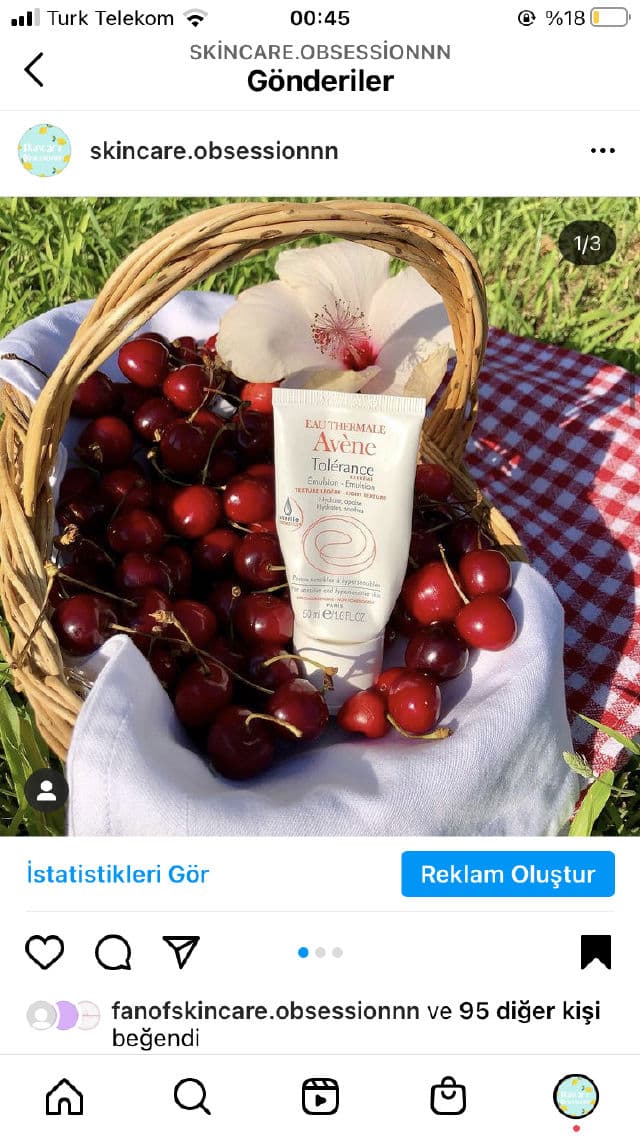
Task: Tap the Reklam Oluştur button
Action: 507,874
